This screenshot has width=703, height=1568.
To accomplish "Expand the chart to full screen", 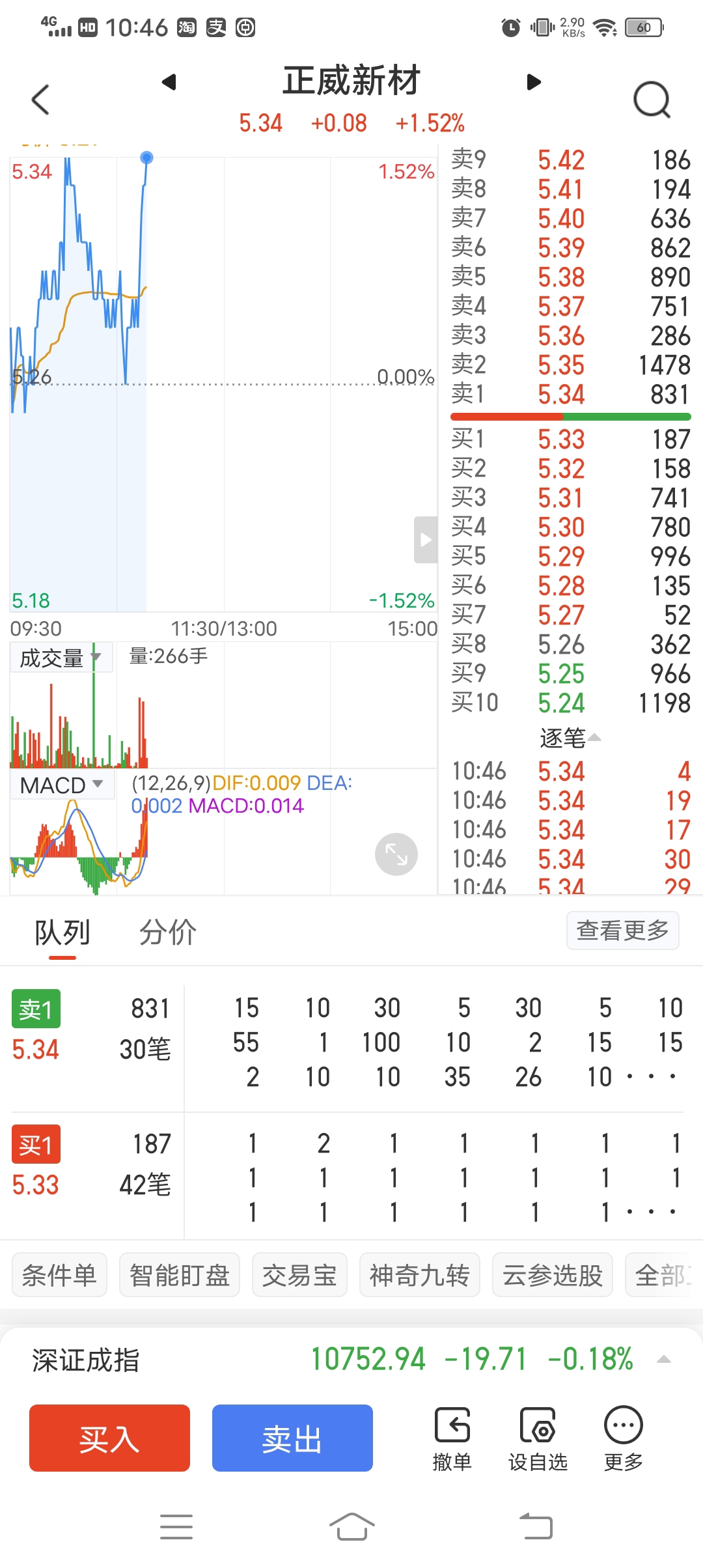I will [x=396, y=854].
